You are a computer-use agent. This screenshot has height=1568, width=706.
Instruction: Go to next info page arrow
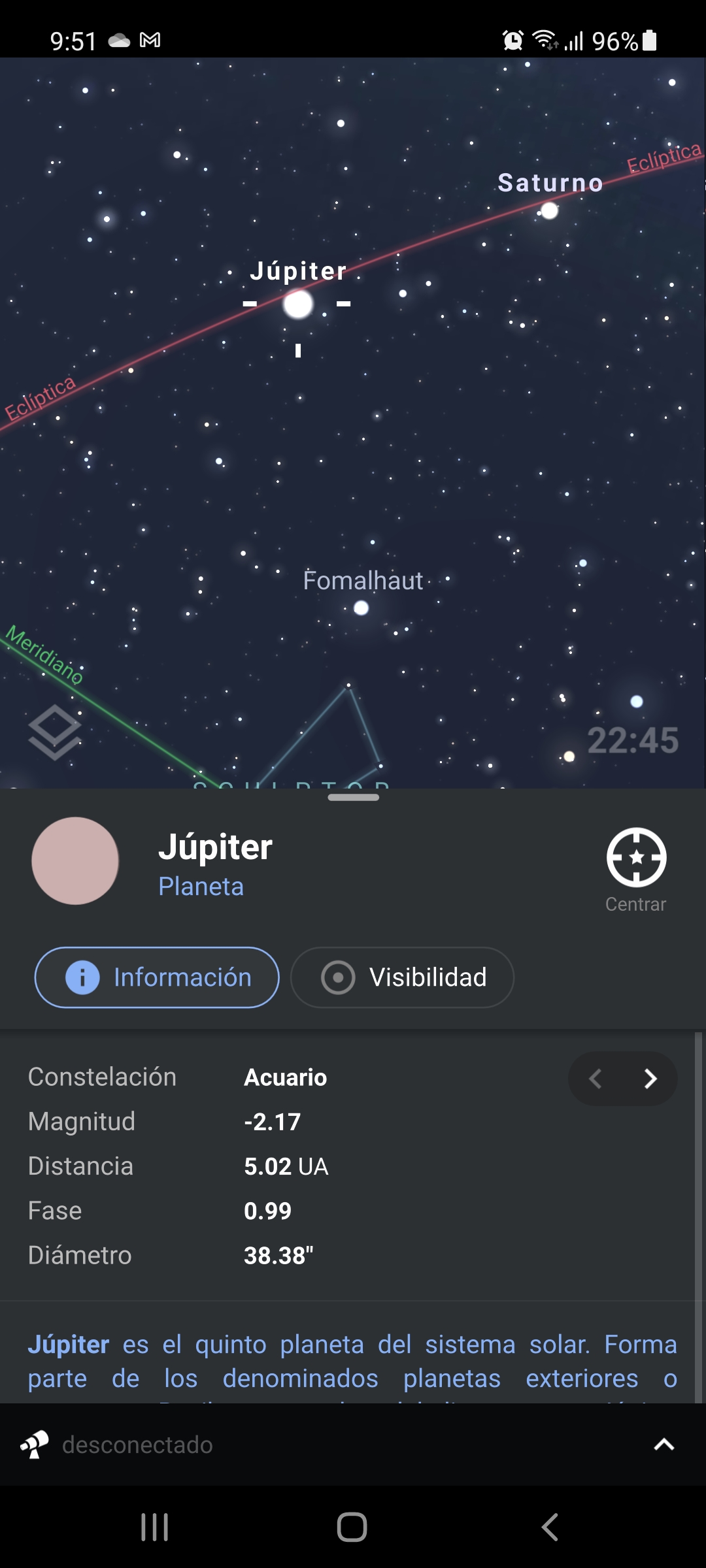650,1079
